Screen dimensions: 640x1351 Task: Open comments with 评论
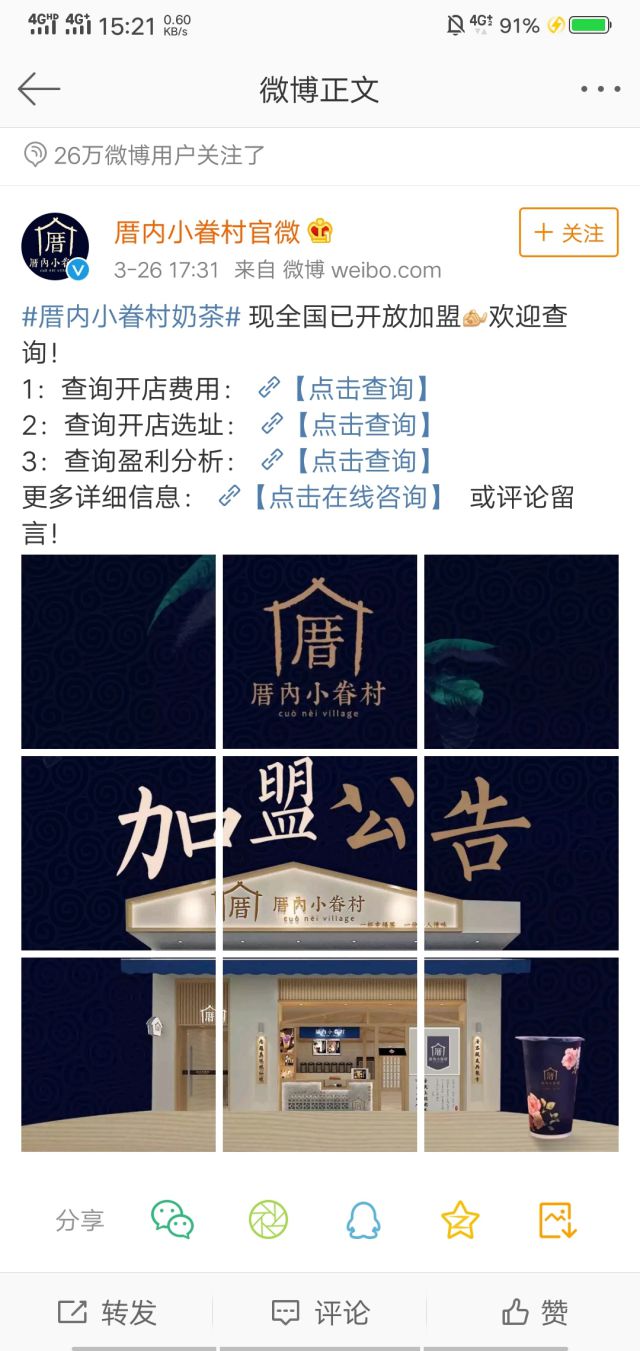pos(320,1312)
